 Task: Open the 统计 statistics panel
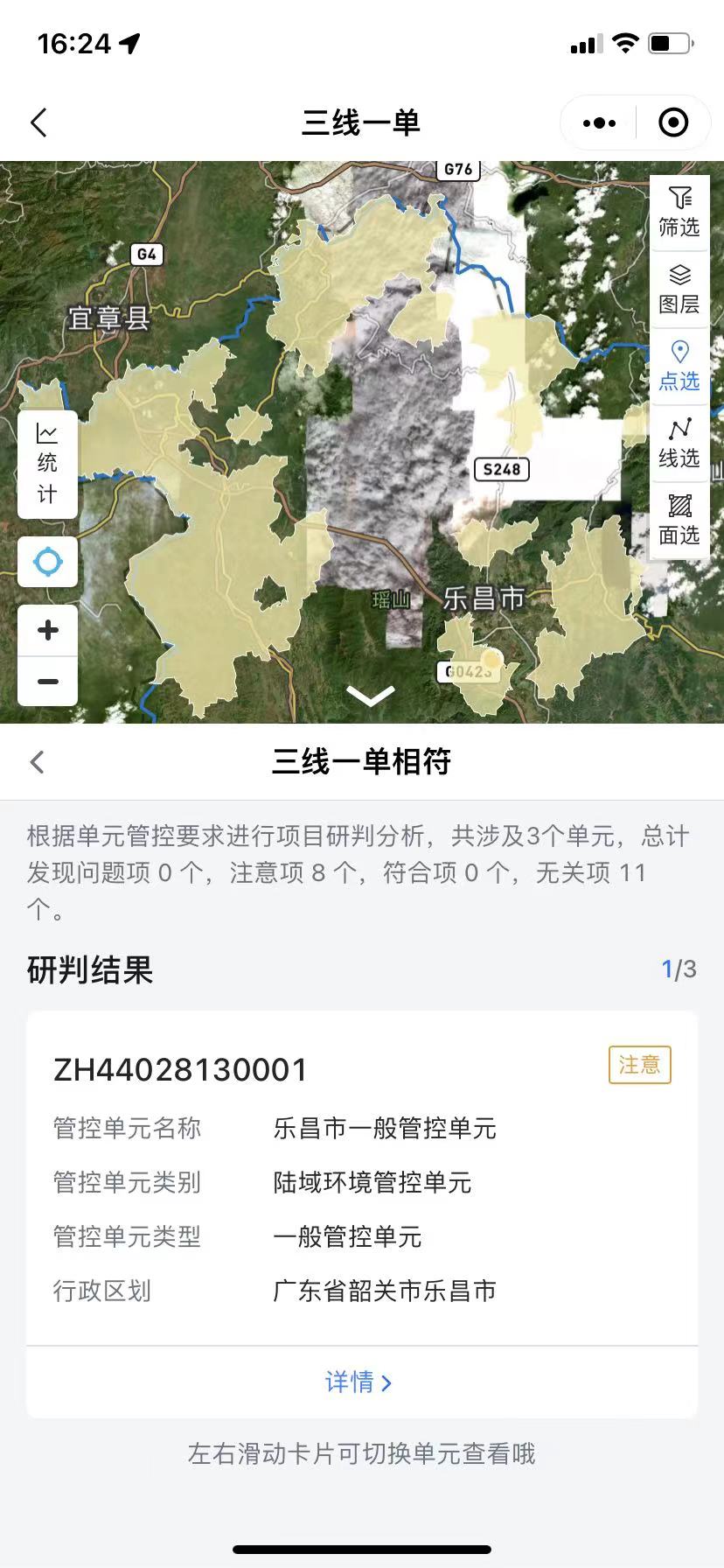tap(47, 464)
